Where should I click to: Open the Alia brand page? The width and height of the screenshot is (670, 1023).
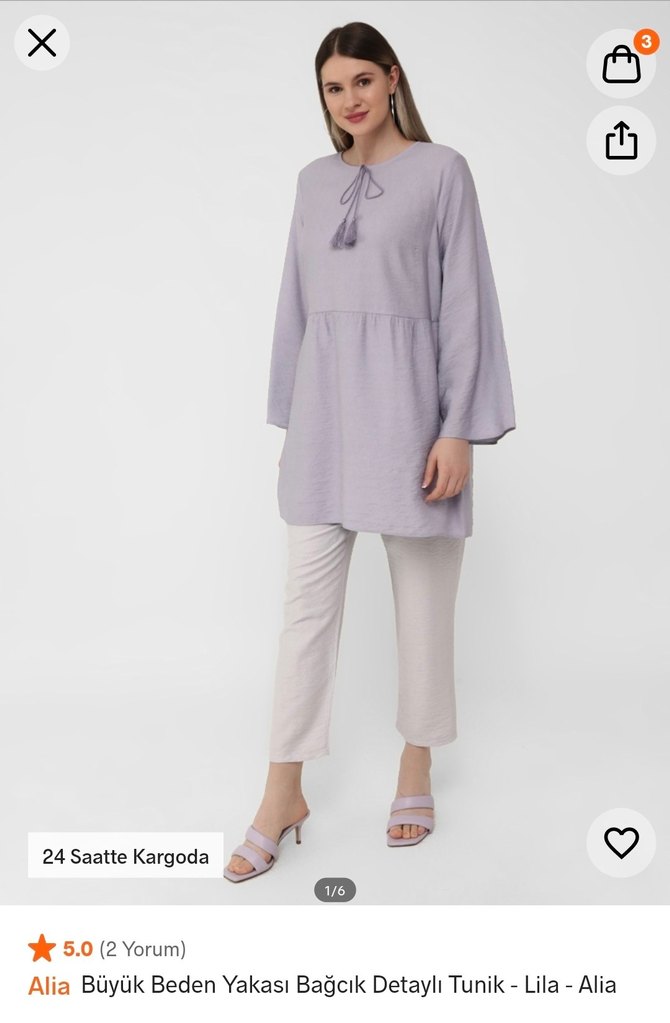click(49, 986)
